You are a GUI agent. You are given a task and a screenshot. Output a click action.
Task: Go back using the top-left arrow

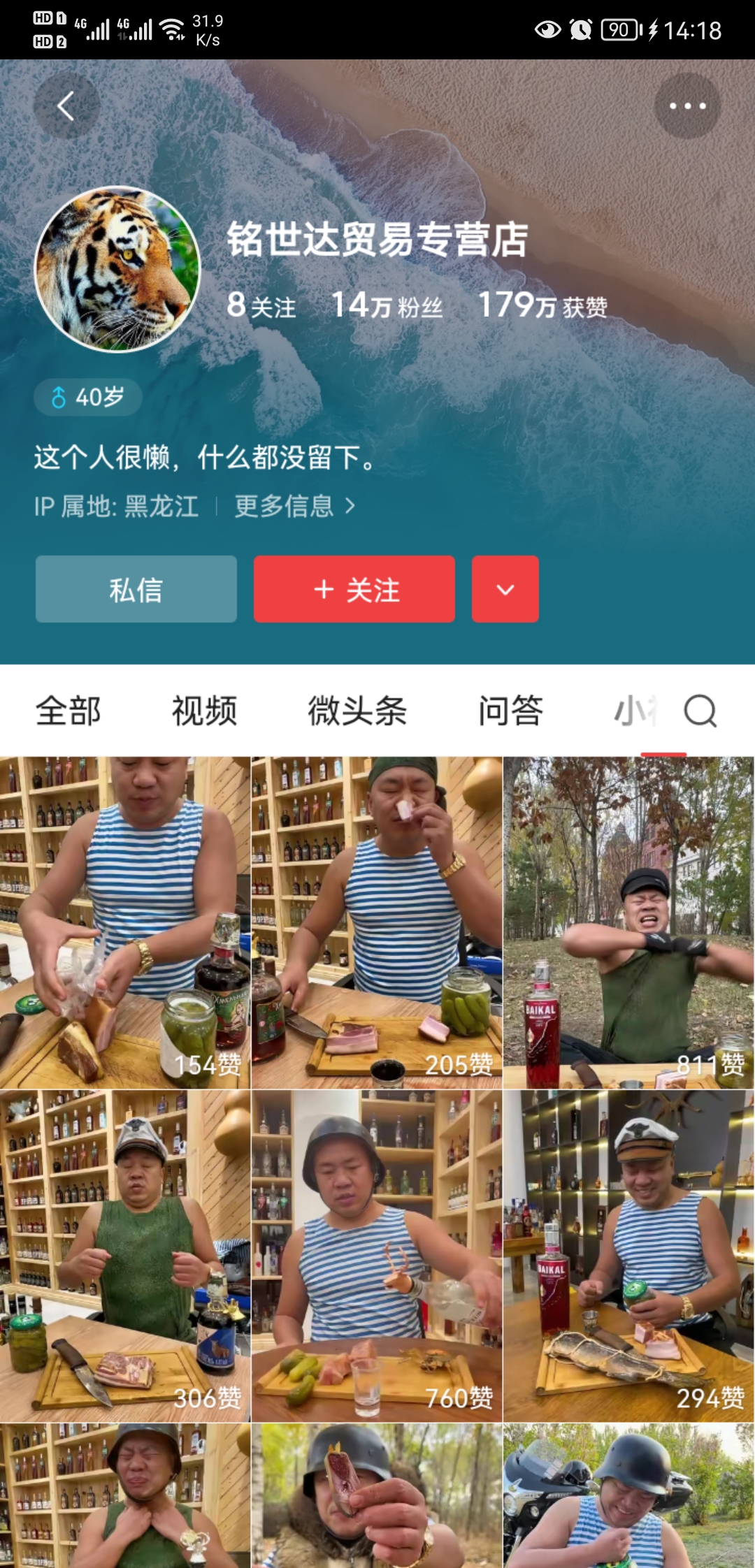66,106
